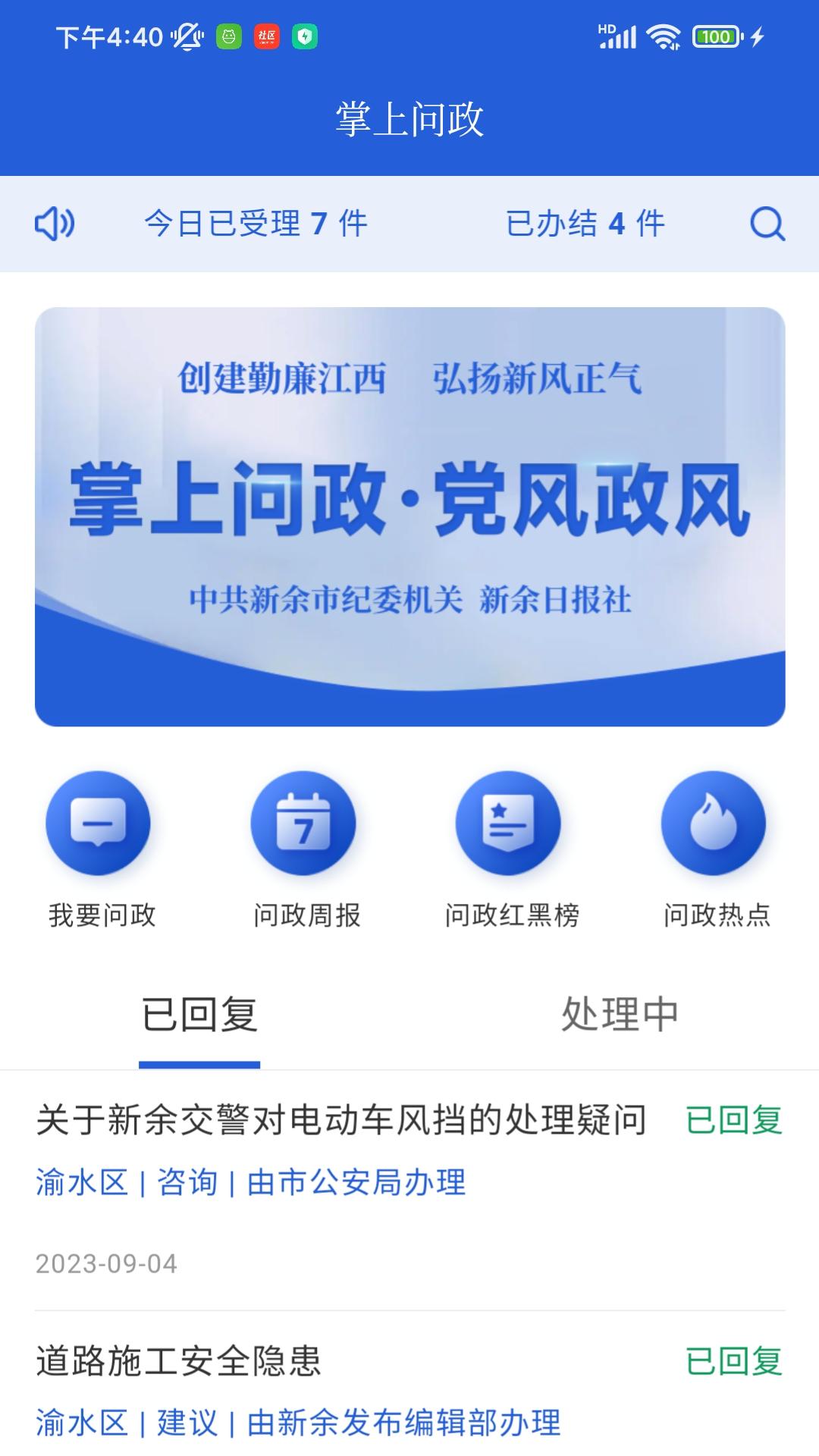The height and width of the screenshot is (1456, 819).
Task: Open the 问政热点 flame icon
Action: (714, 823)
